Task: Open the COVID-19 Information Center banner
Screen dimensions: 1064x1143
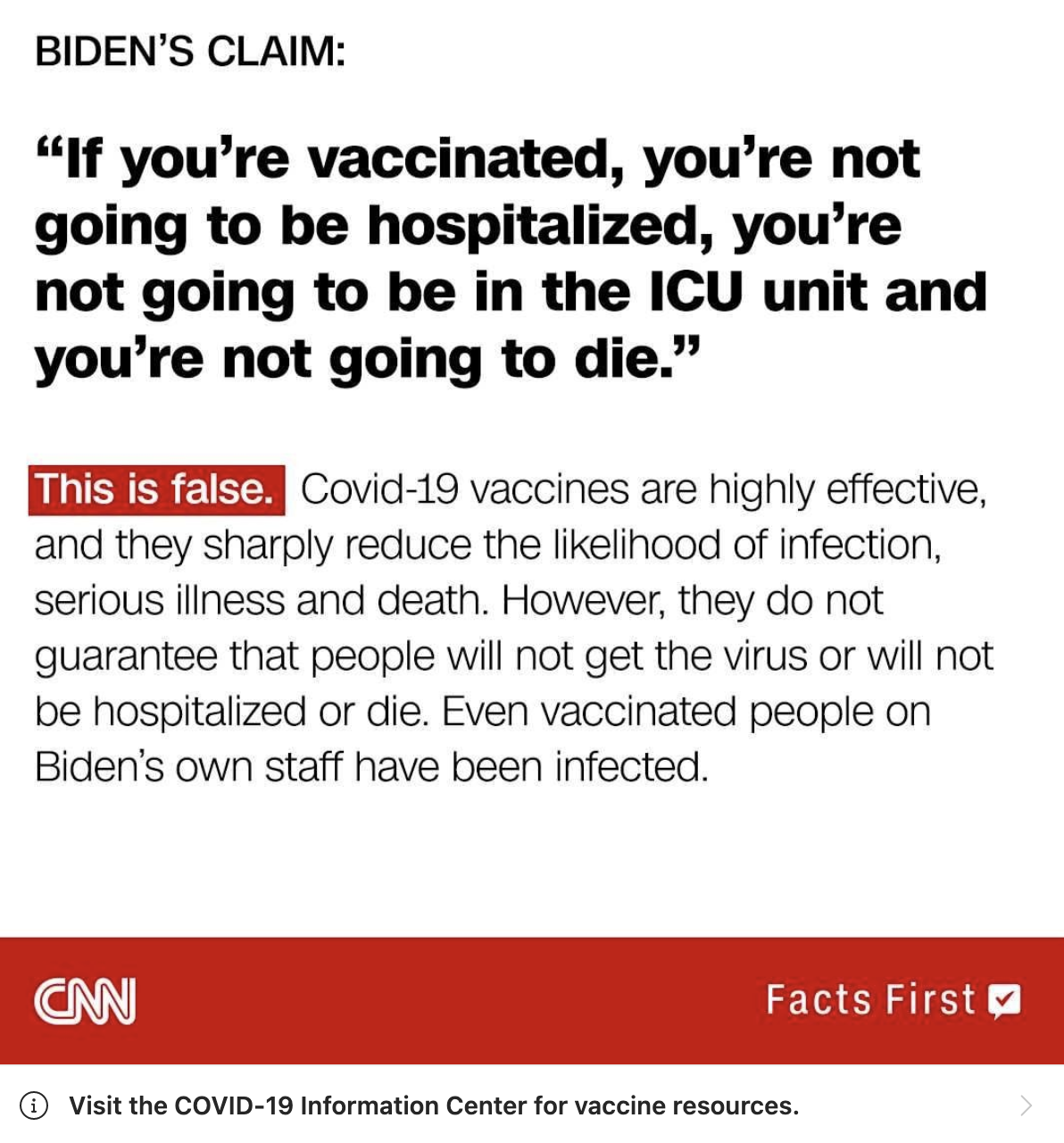Action: [x=434, y=1105]
